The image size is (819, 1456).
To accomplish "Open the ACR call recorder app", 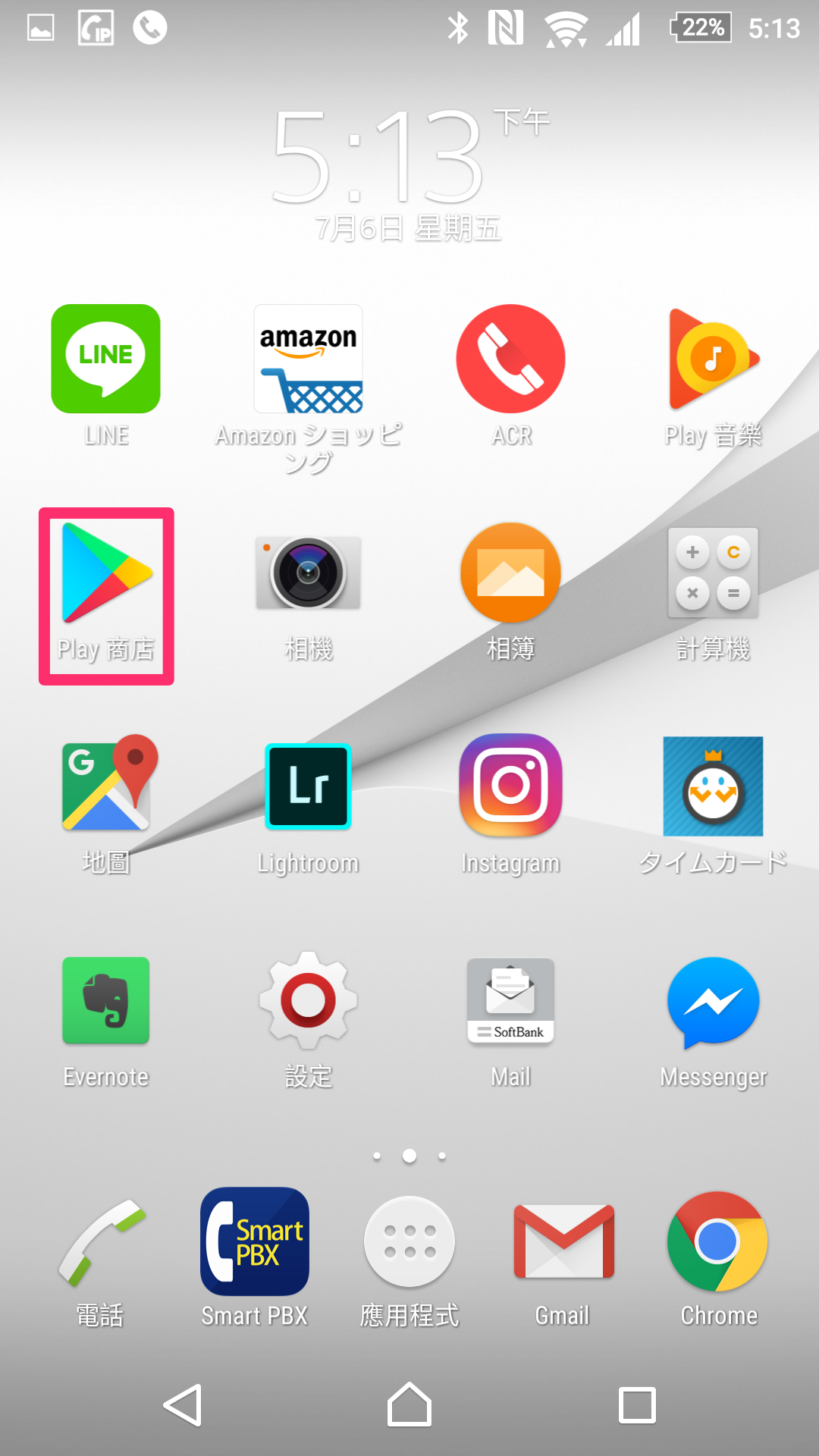I will click(510, 359).
